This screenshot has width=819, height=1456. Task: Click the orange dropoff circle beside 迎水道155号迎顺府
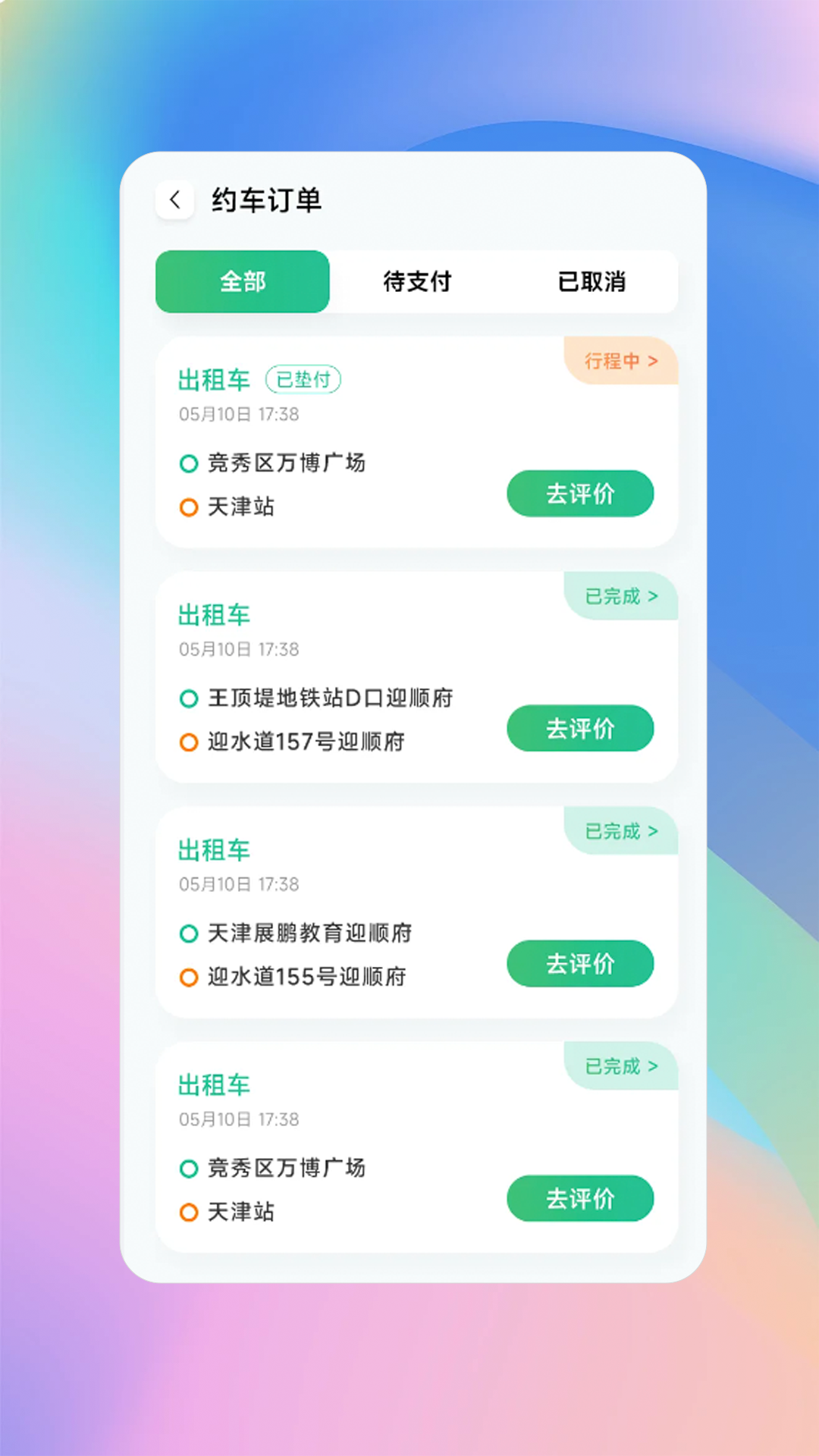188,977
